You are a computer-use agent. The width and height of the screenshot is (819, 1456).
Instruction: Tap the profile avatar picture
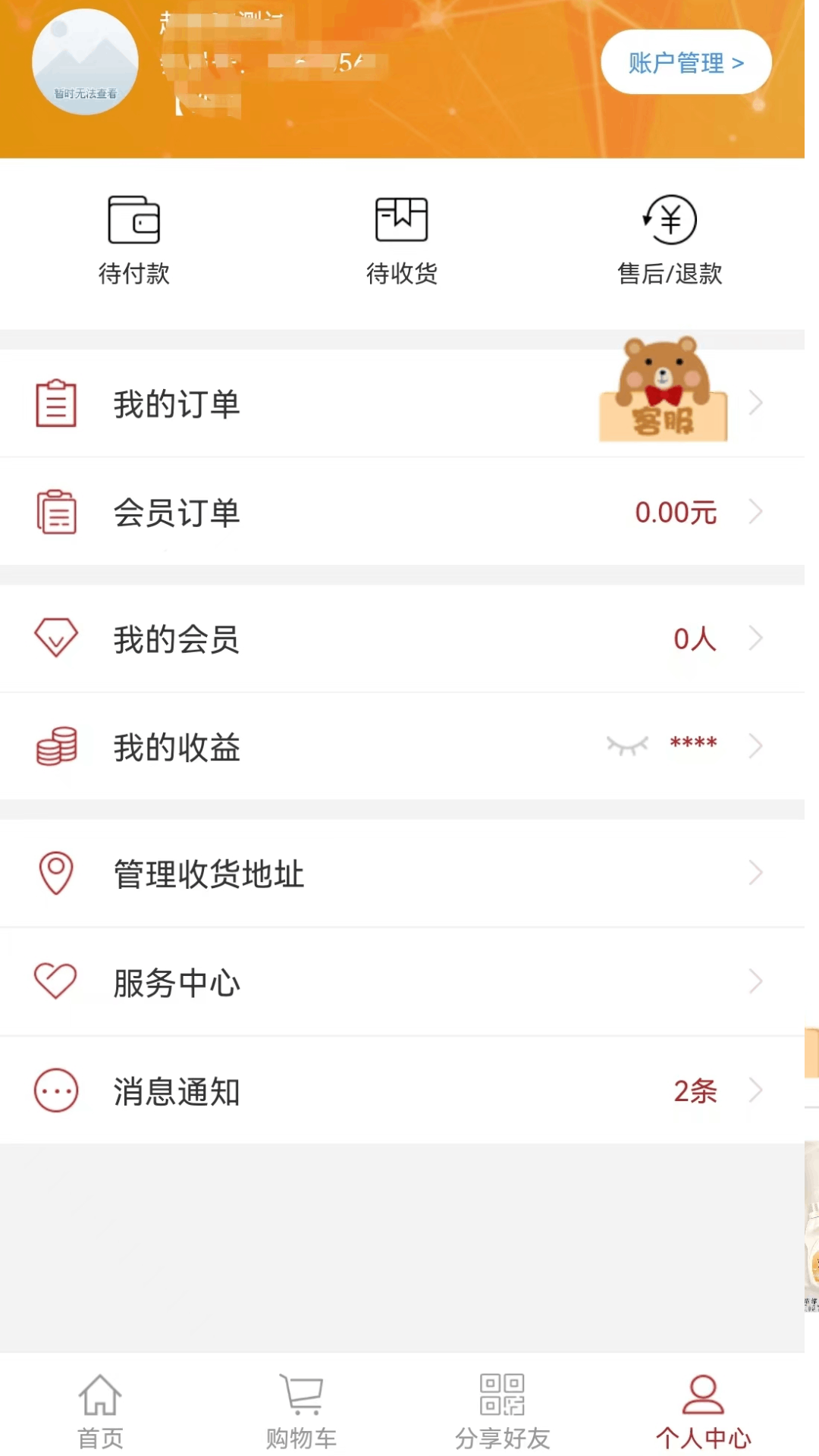(84, 62)
